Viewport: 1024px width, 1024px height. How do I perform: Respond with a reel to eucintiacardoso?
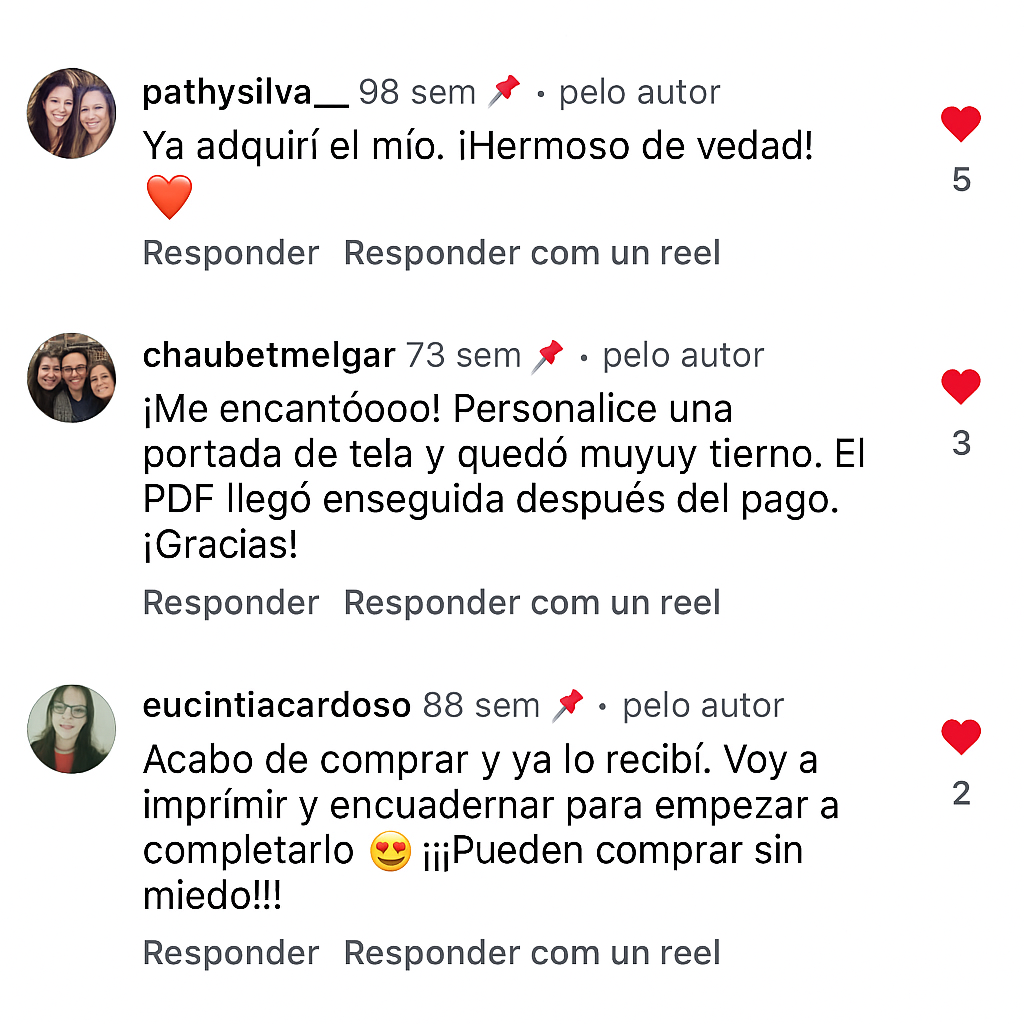(x=532, y=953)
